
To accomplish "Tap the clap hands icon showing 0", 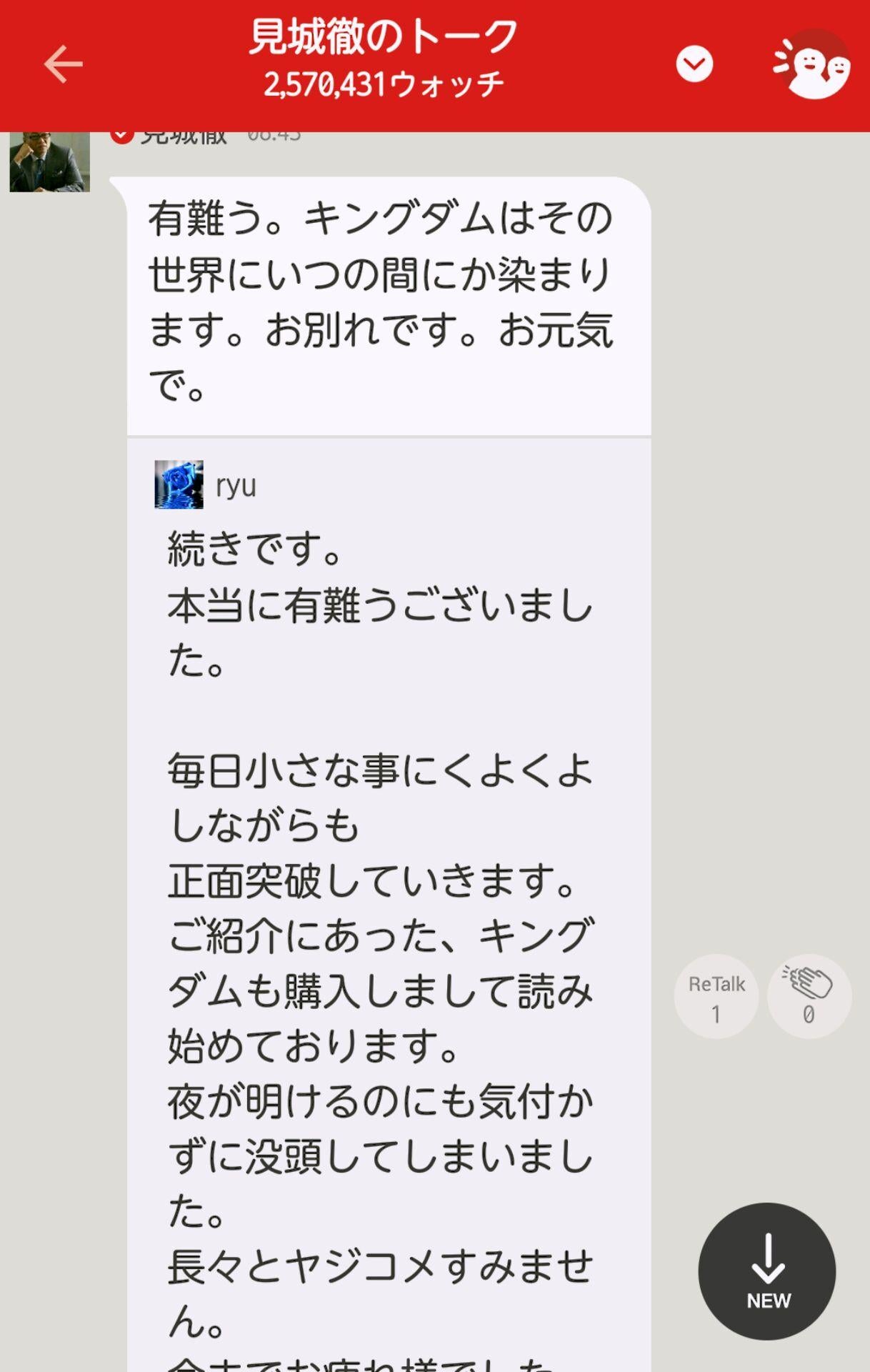I will [808, 996].
